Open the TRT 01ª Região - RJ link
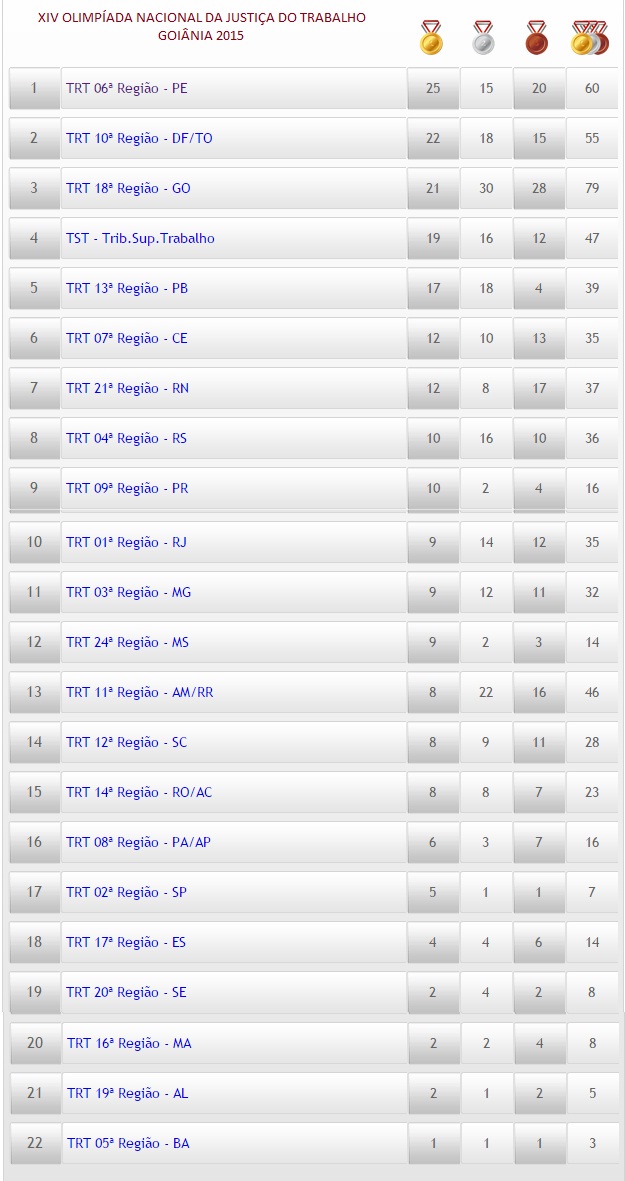The width and height of the screenshot is (625, 1181). point(127,542)
